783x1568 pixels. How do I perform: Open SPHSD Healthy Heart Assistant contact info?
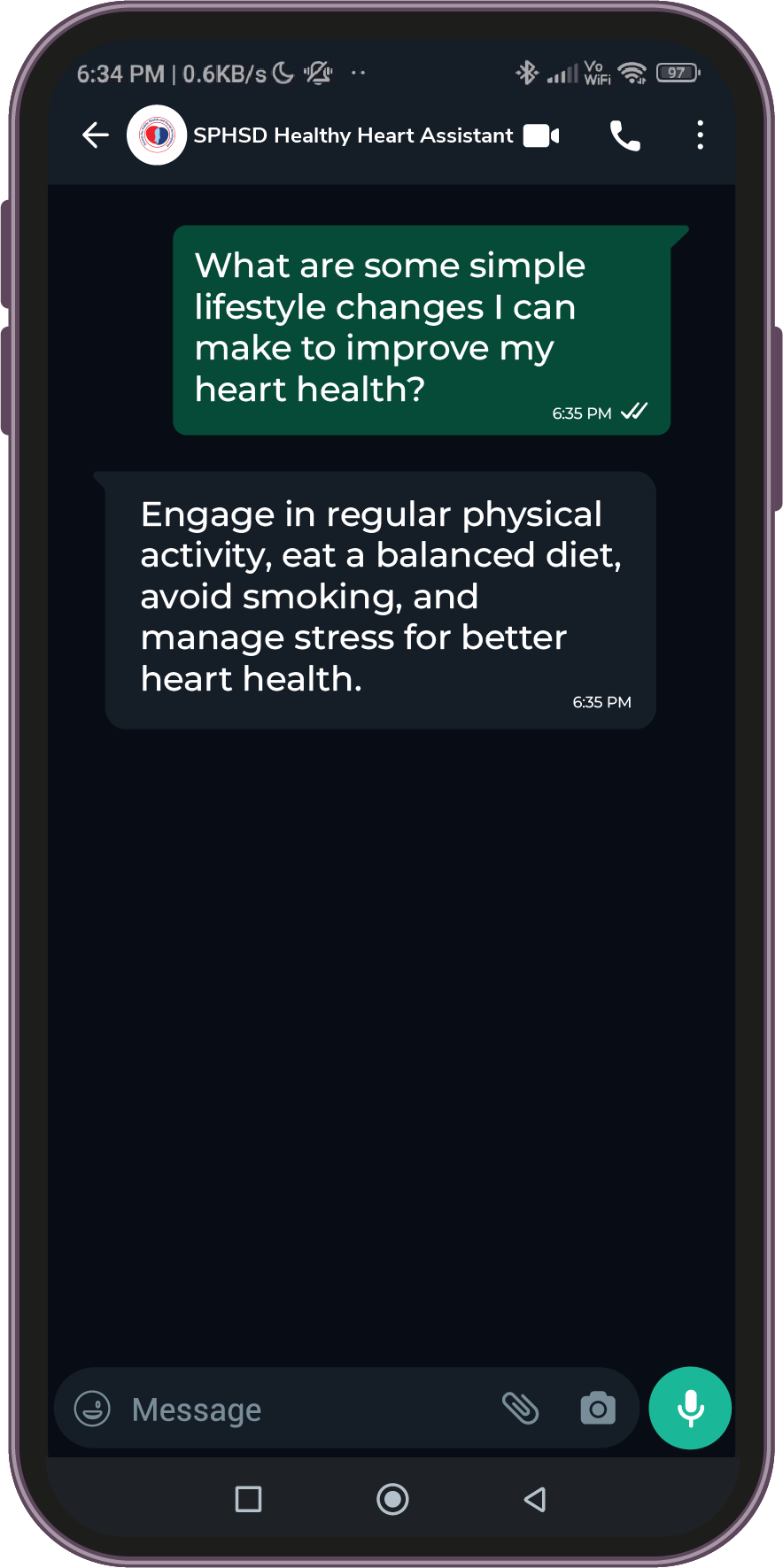[x=353, y=135]
